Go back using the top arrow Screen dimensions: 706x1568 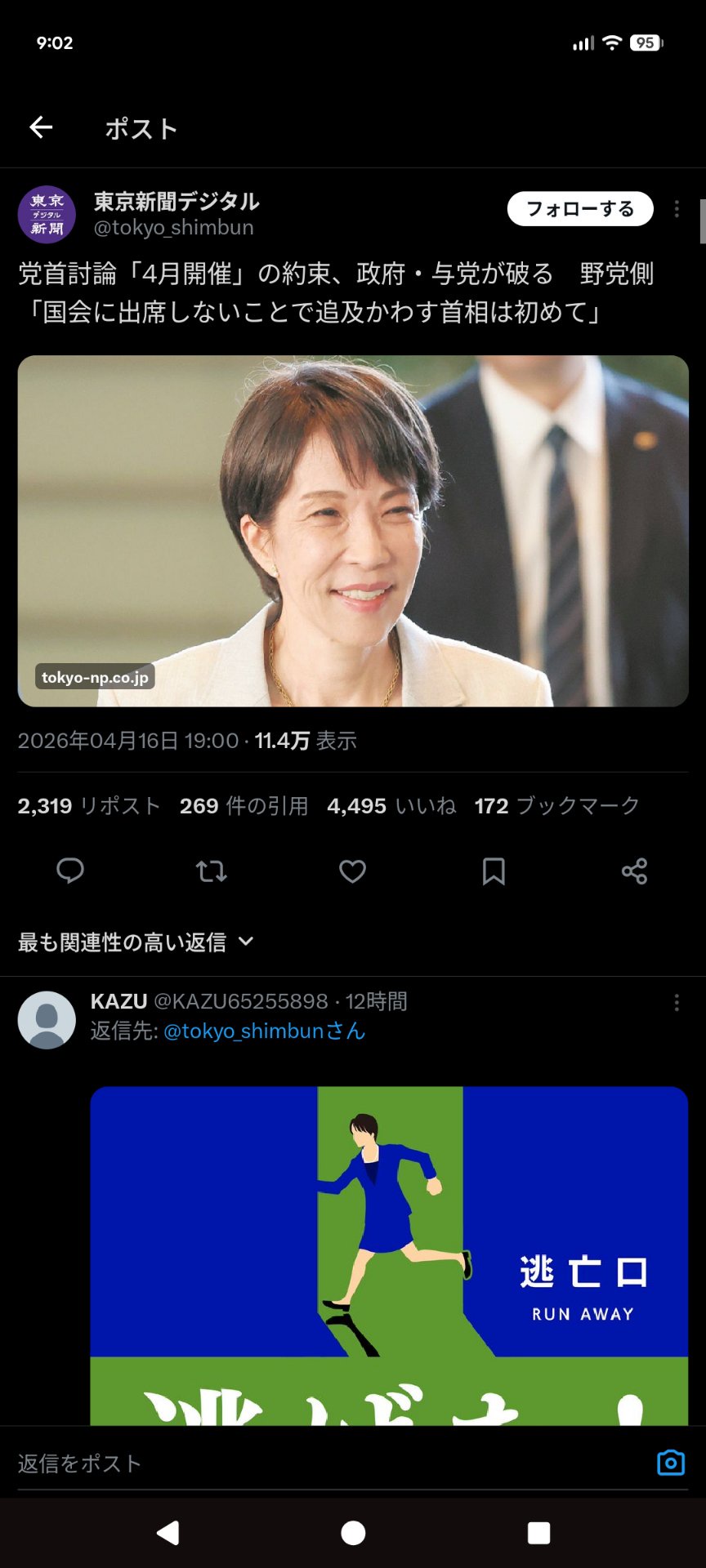coord(41,127)
